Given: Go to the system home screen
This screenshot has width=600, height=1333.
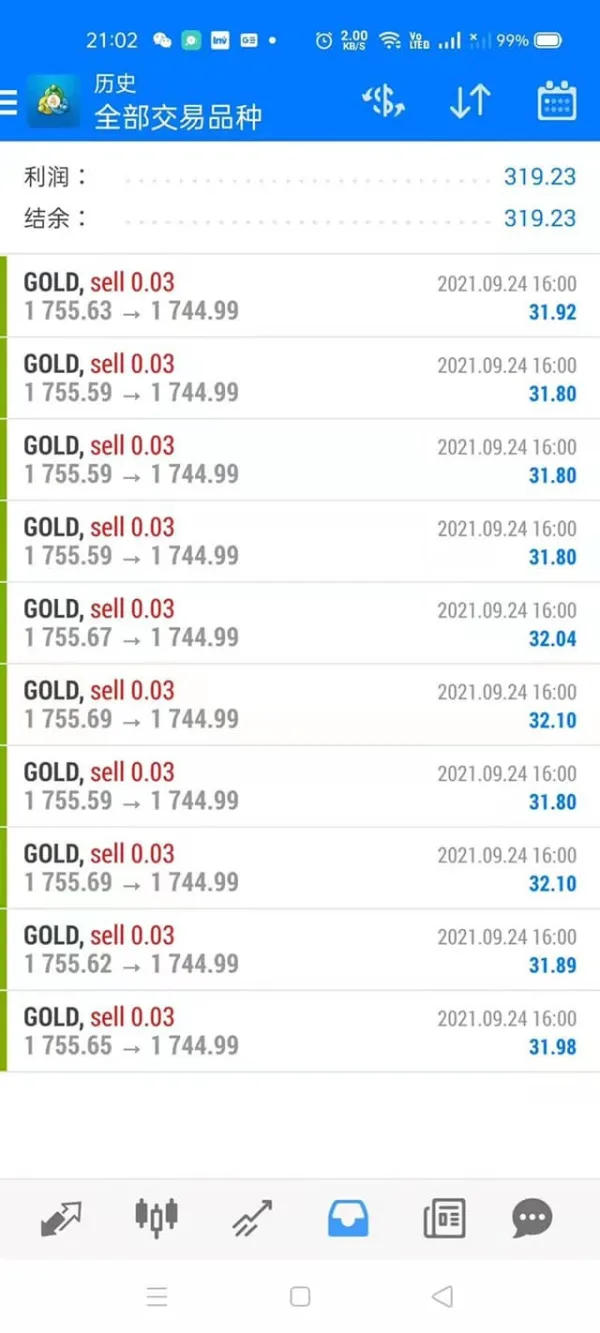Looking at the screenshot, I should pyautogui.click(x=300, y=1297).
